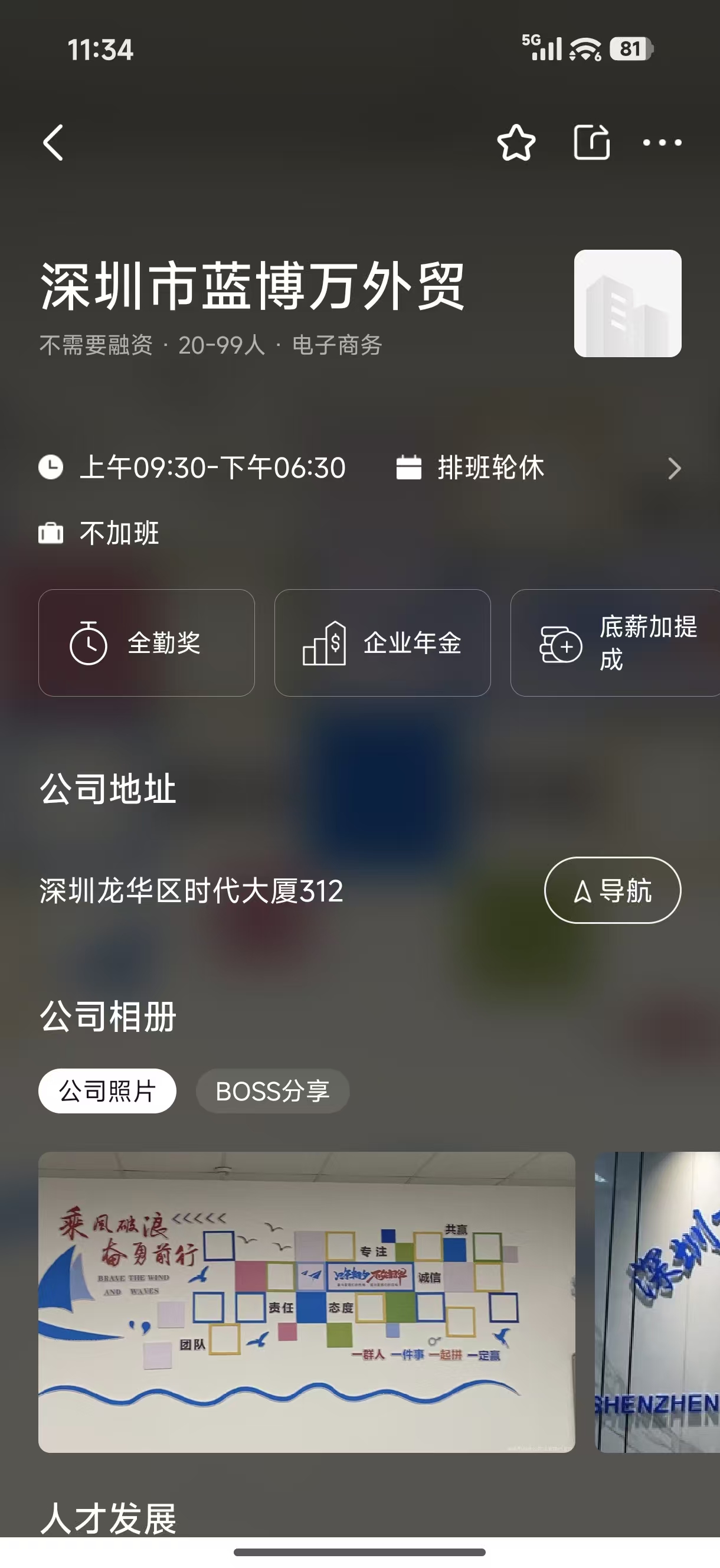720x1568 pixels.
Task: Open the 企业年金 benefit chip
Action: 382,643
